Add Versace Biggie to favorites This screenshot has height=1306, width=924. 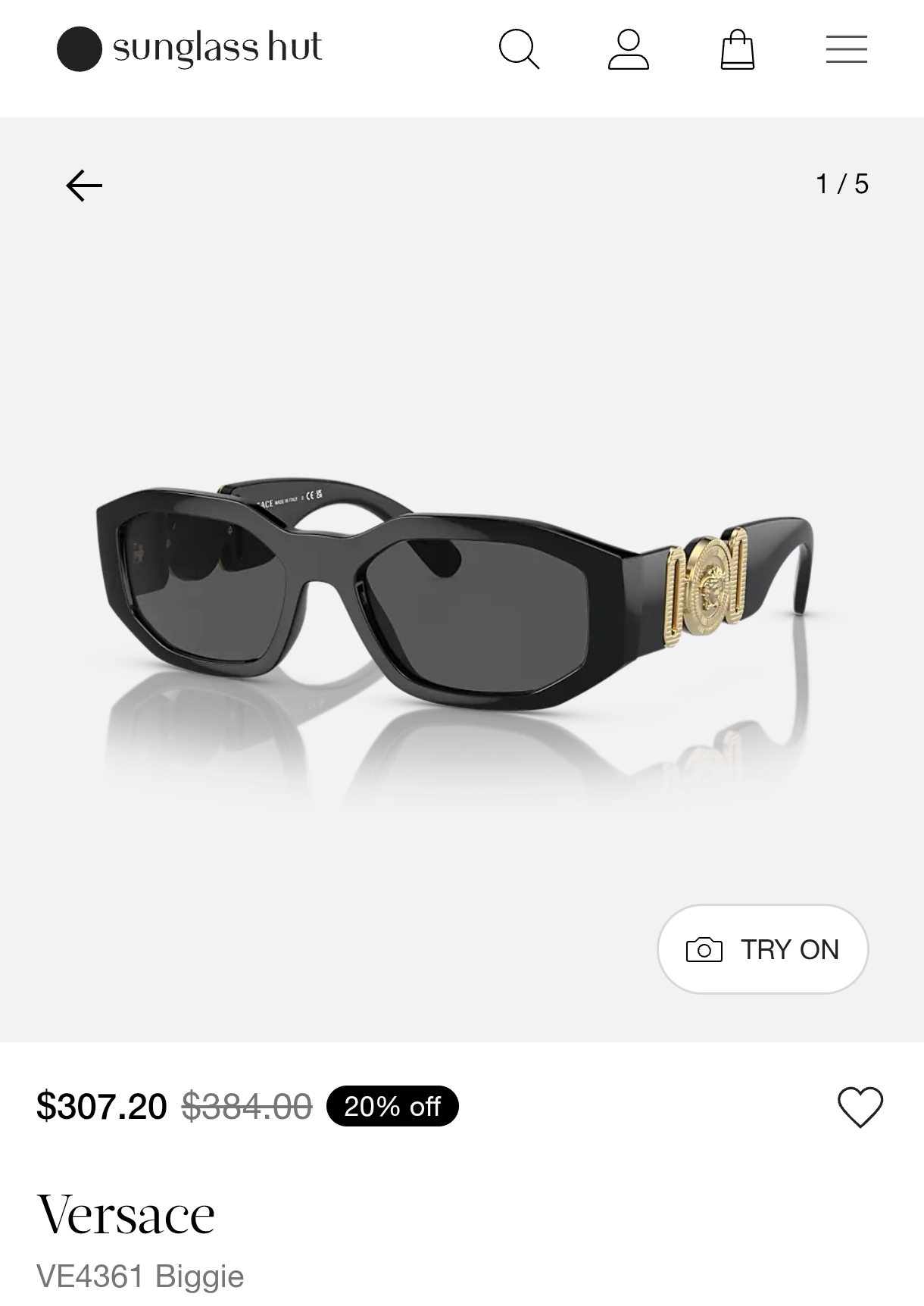pyautogui.click(x=860, y=1107)
